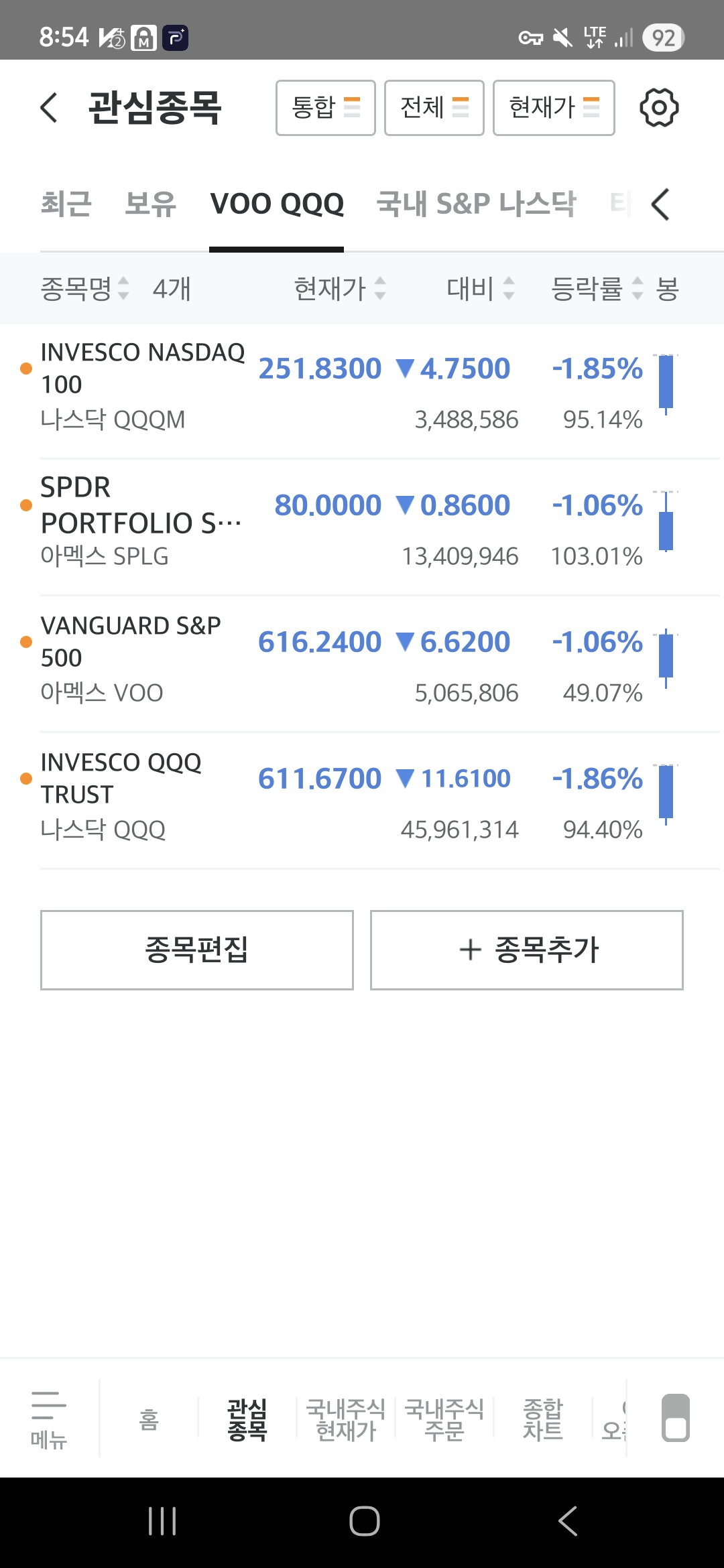Add a stock with 종목추가
This screenshot has width=724, height=1568.
[x=526, y=950]
